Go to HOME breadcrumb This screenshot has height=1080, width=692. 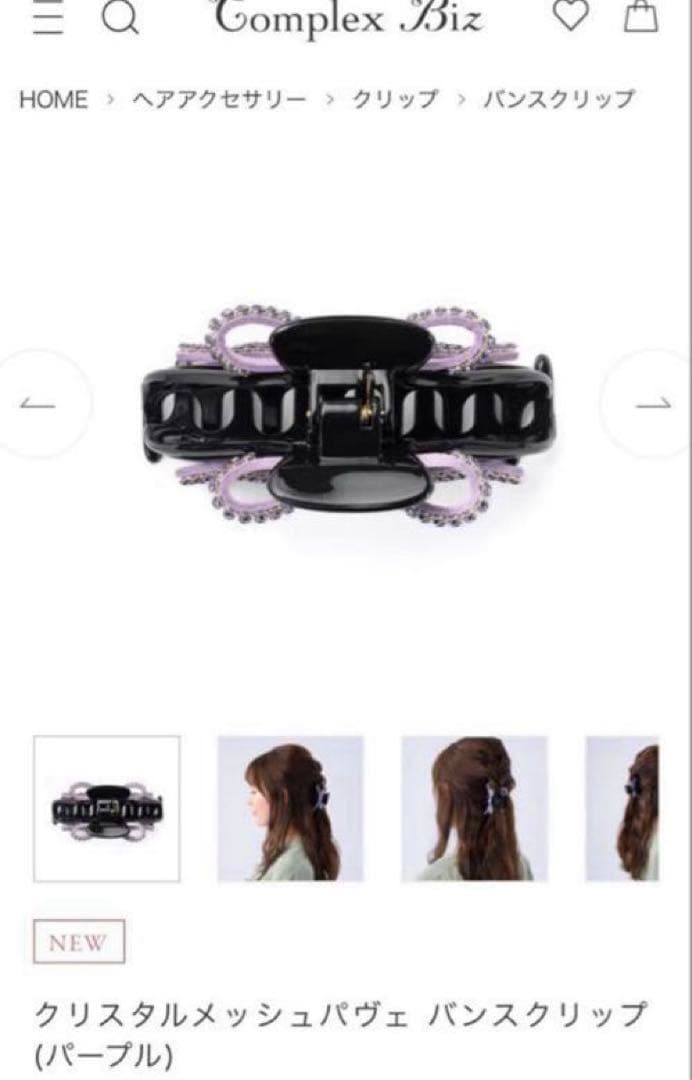click(x=53, y=100)
